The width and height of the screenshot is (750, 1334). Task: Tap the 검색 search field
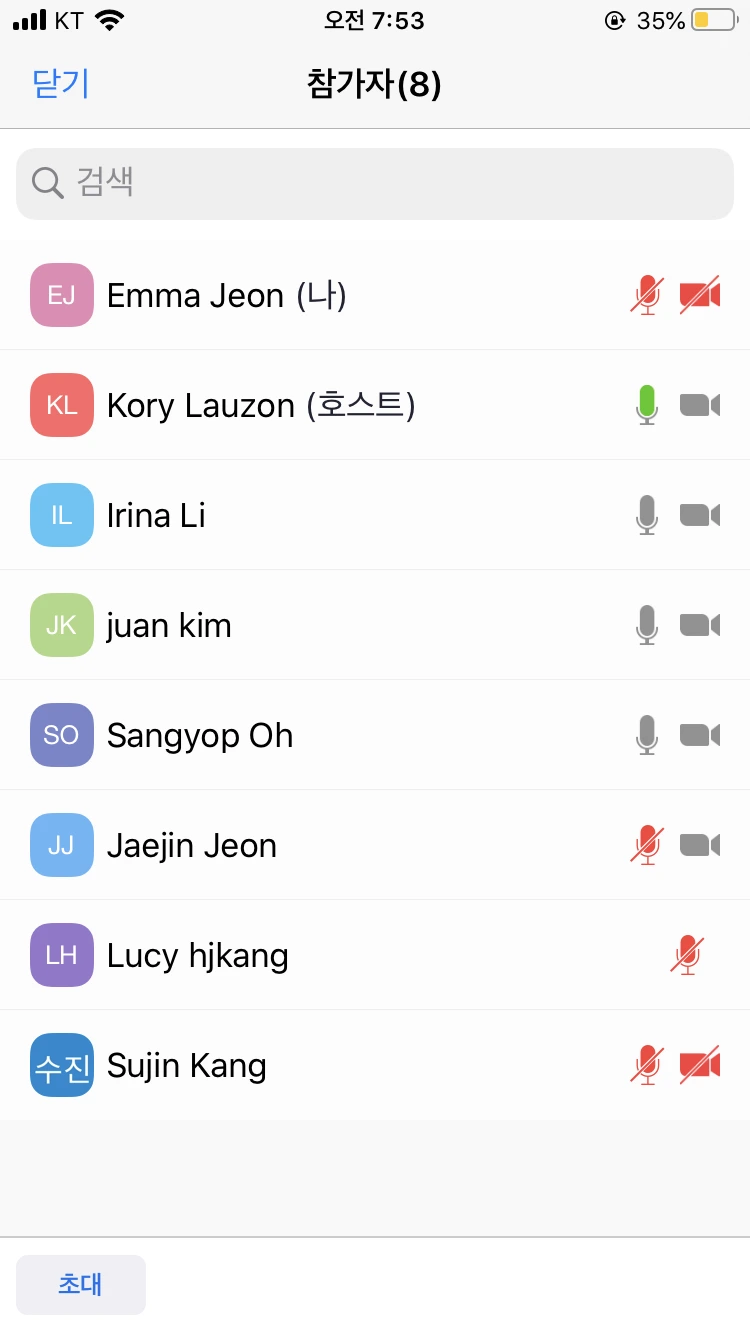tap(375, 183)
